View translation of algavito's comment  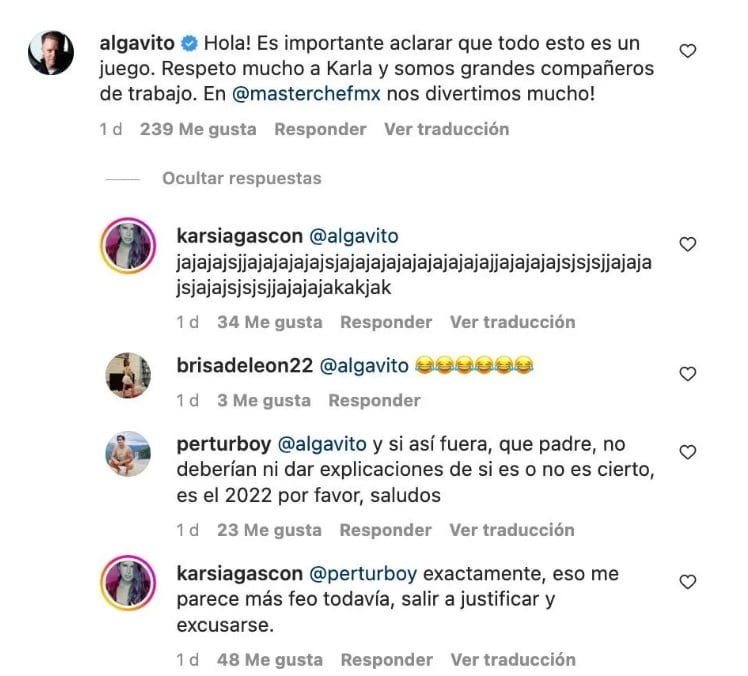pyautogui.click(x=446, y=129)
